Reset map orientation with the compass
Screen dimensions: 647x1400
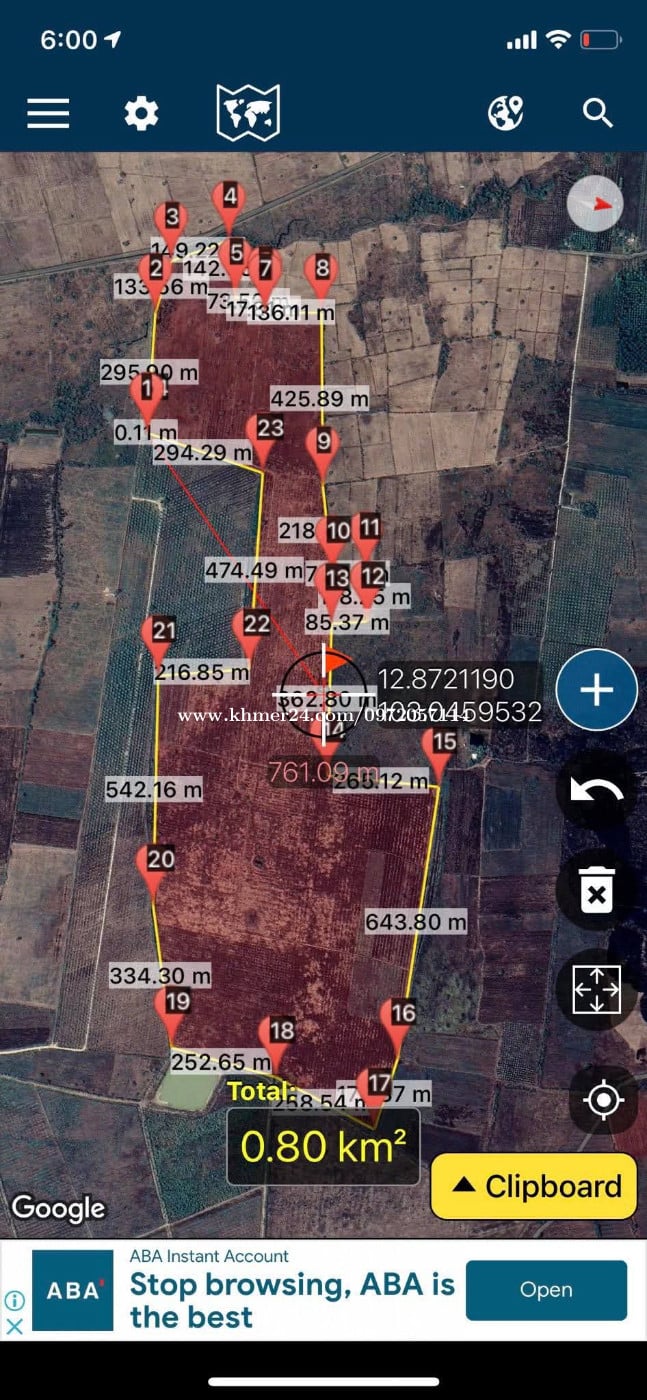(x=595, y=204)
